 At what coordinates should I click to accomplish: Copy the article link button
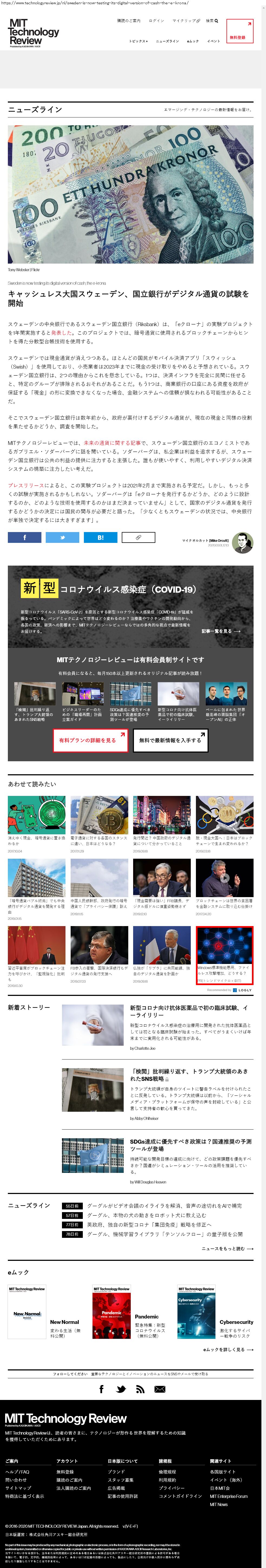138,537
